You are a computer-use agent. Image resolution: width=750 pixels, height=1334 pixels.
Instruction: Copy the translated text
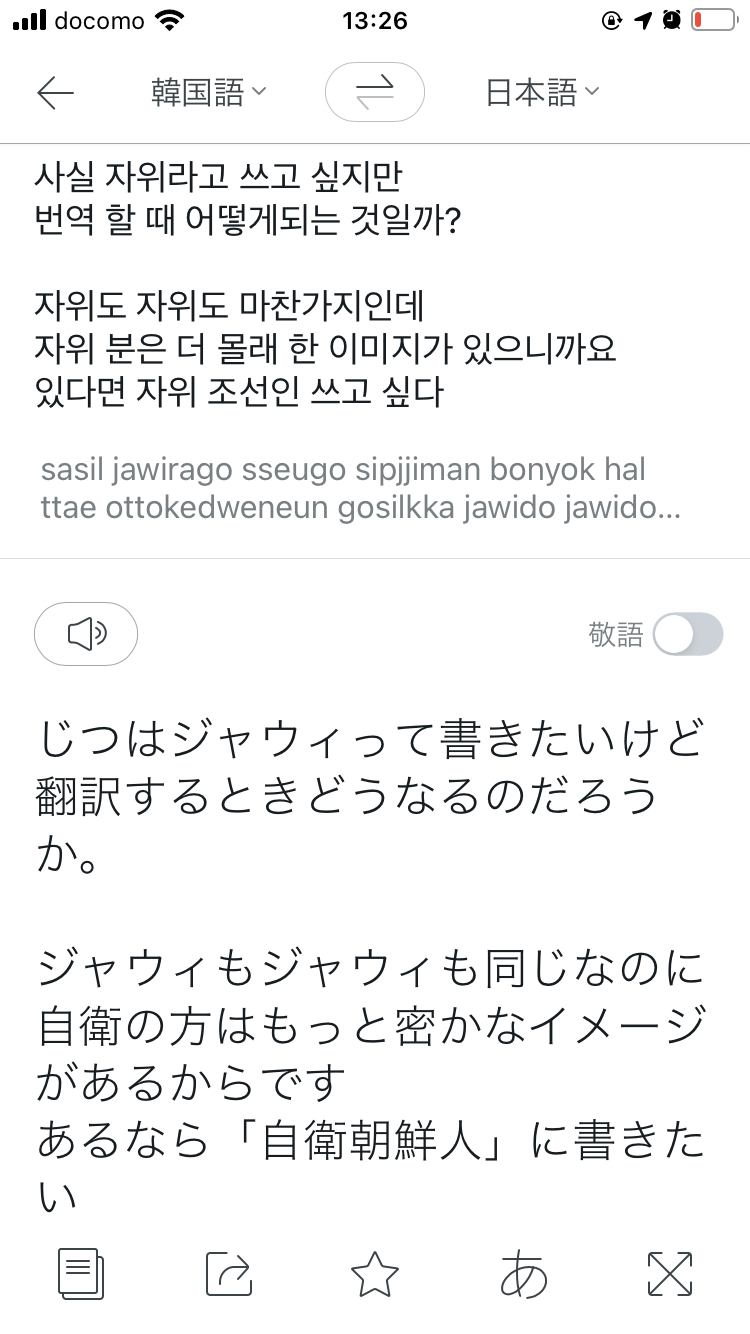[80, 1274]
